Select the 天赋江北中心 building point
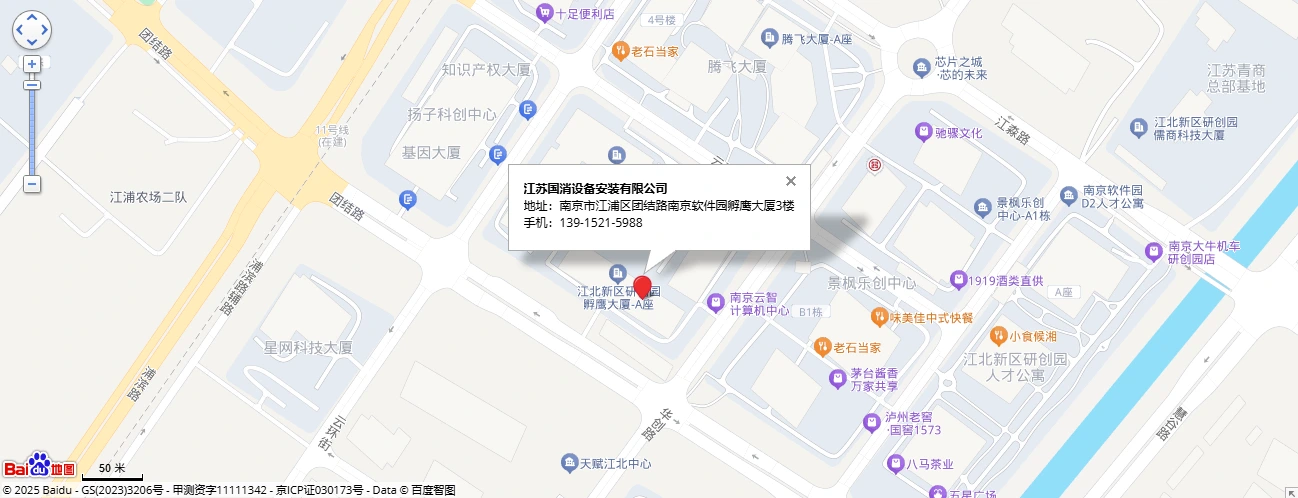Image resolution: width=1298 pixels, height=498 pixels. [x=569, y=463]
